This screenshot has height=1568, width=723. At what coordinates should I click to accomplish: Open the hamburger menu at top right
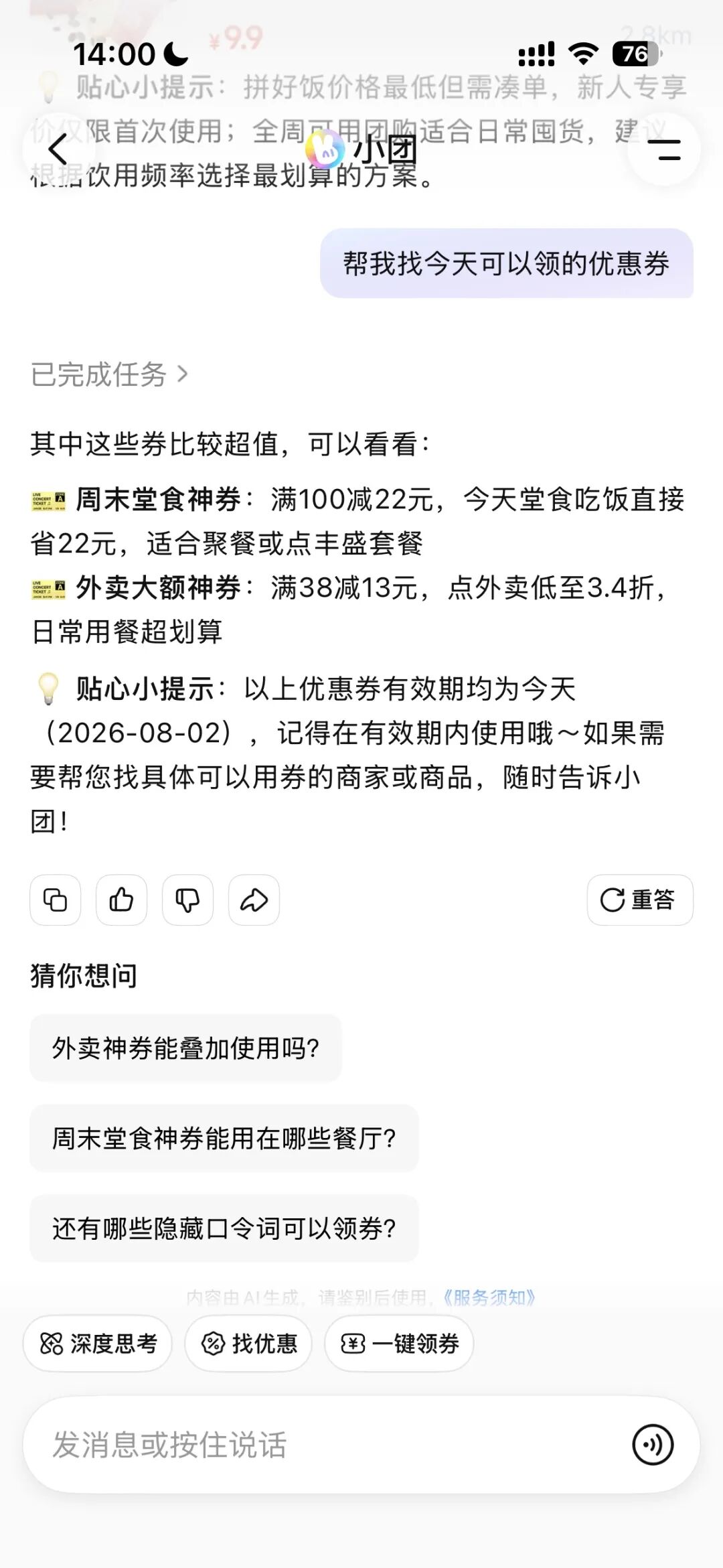[x=664, y=149]
